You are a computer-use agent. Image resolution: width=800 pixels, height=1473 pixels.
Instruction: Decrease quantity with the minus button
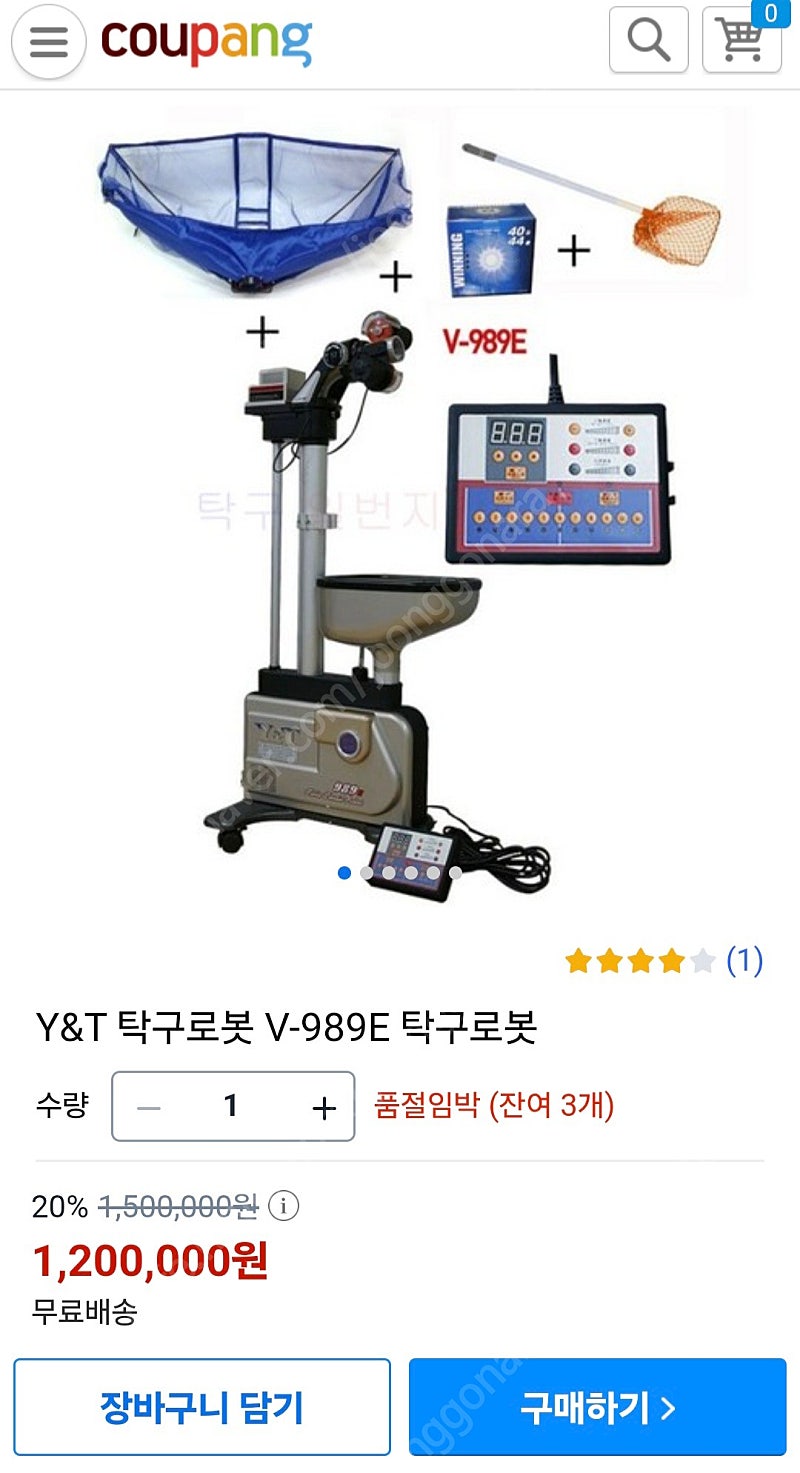(x=149, y=1106)
